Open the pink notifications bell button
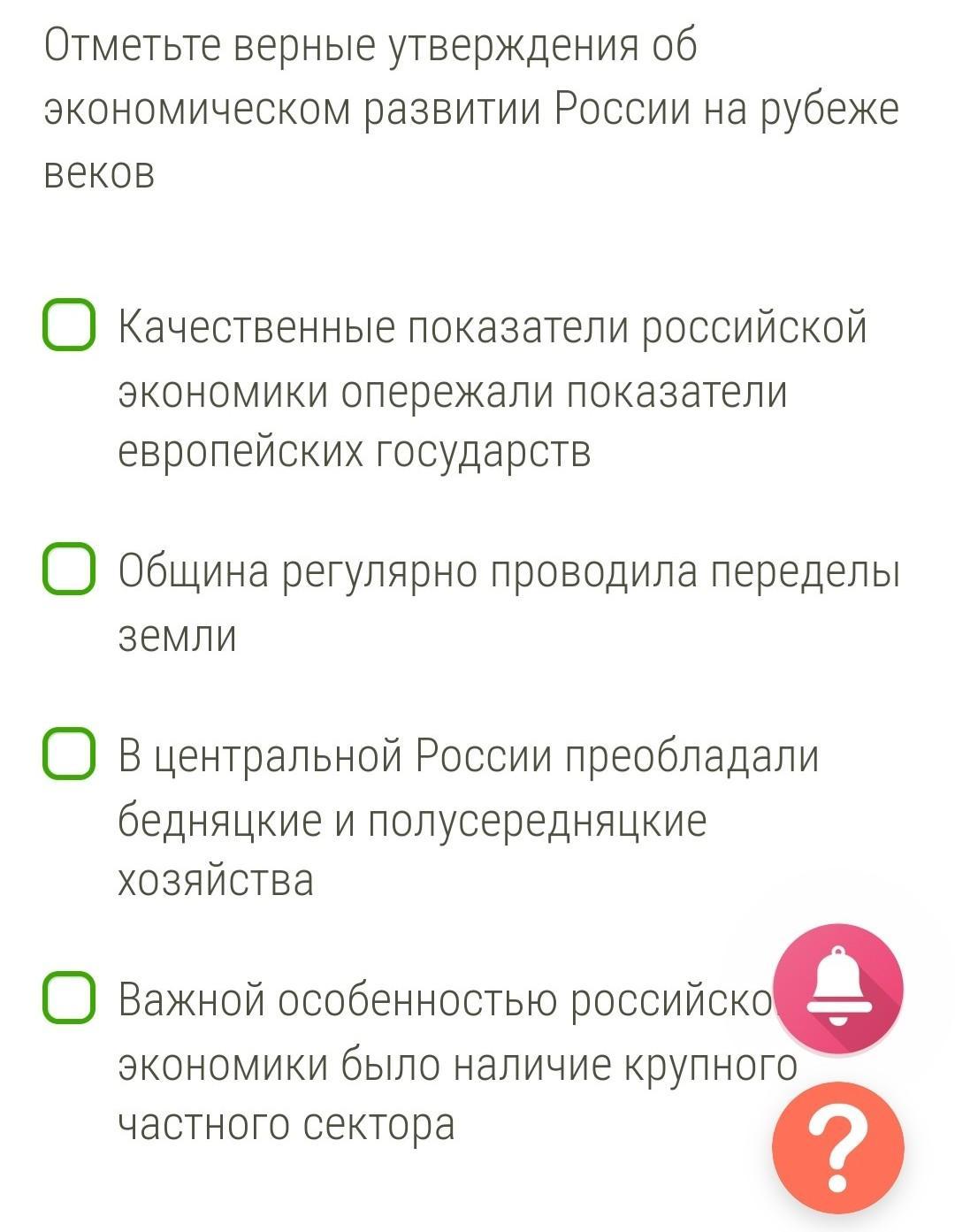The width and height of the screenshot is (955, 1232). [838, 989]
